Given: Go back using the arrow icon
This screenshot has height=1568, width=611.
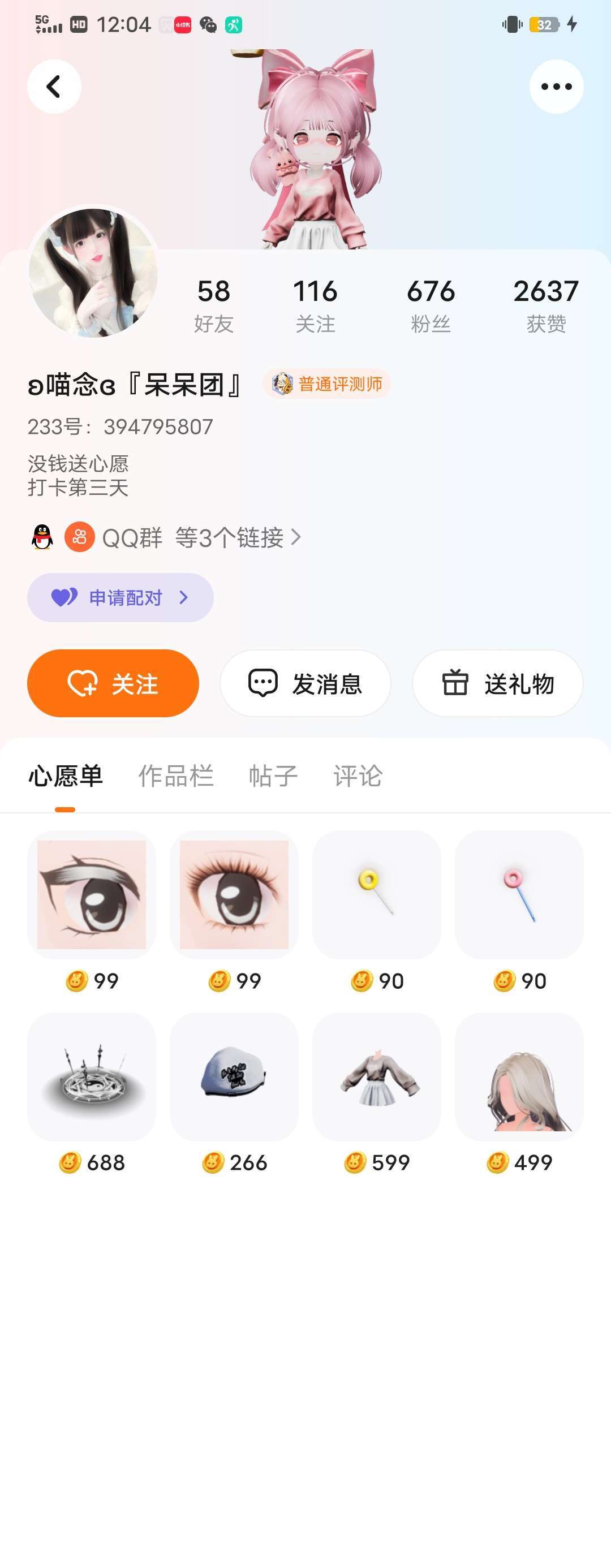Looking at the screenshot, I should pyautogui.click(x=54, y=87).
